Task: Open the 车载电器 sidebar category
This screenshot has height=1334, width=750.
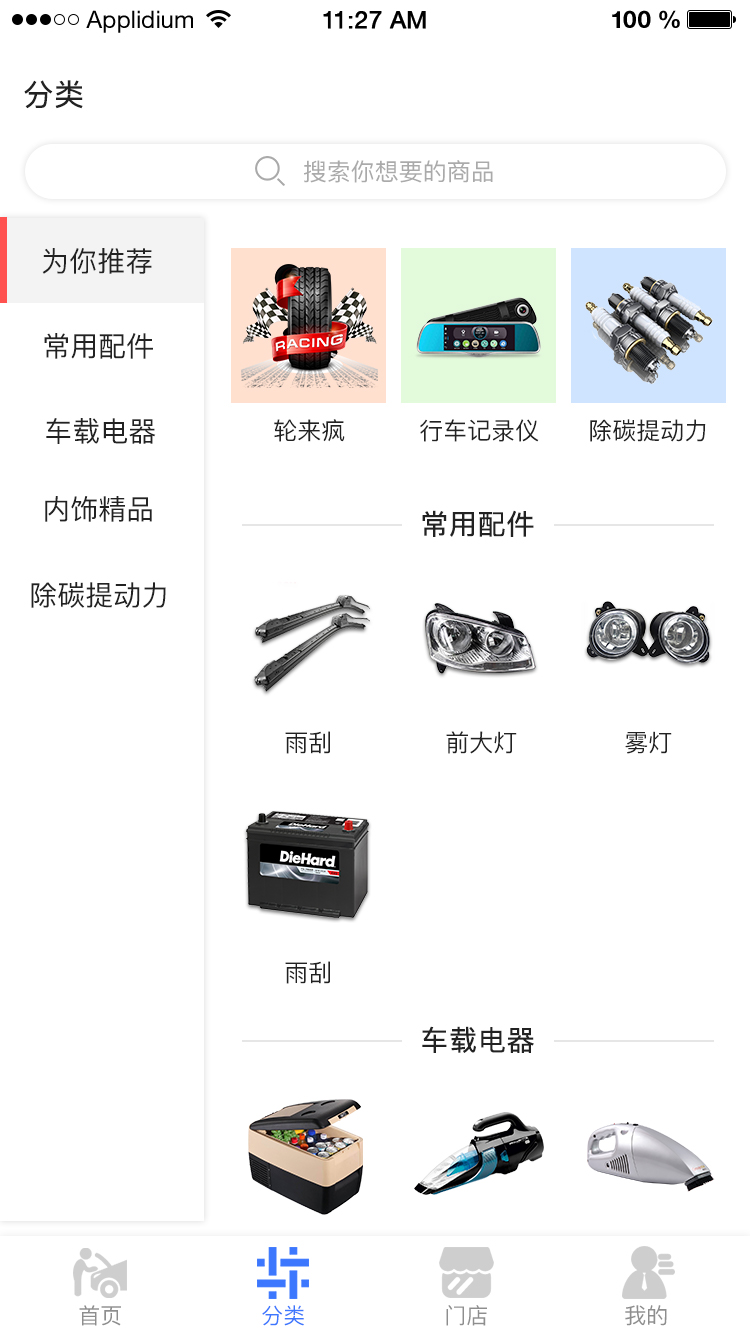Action: [x=99, y=432]
